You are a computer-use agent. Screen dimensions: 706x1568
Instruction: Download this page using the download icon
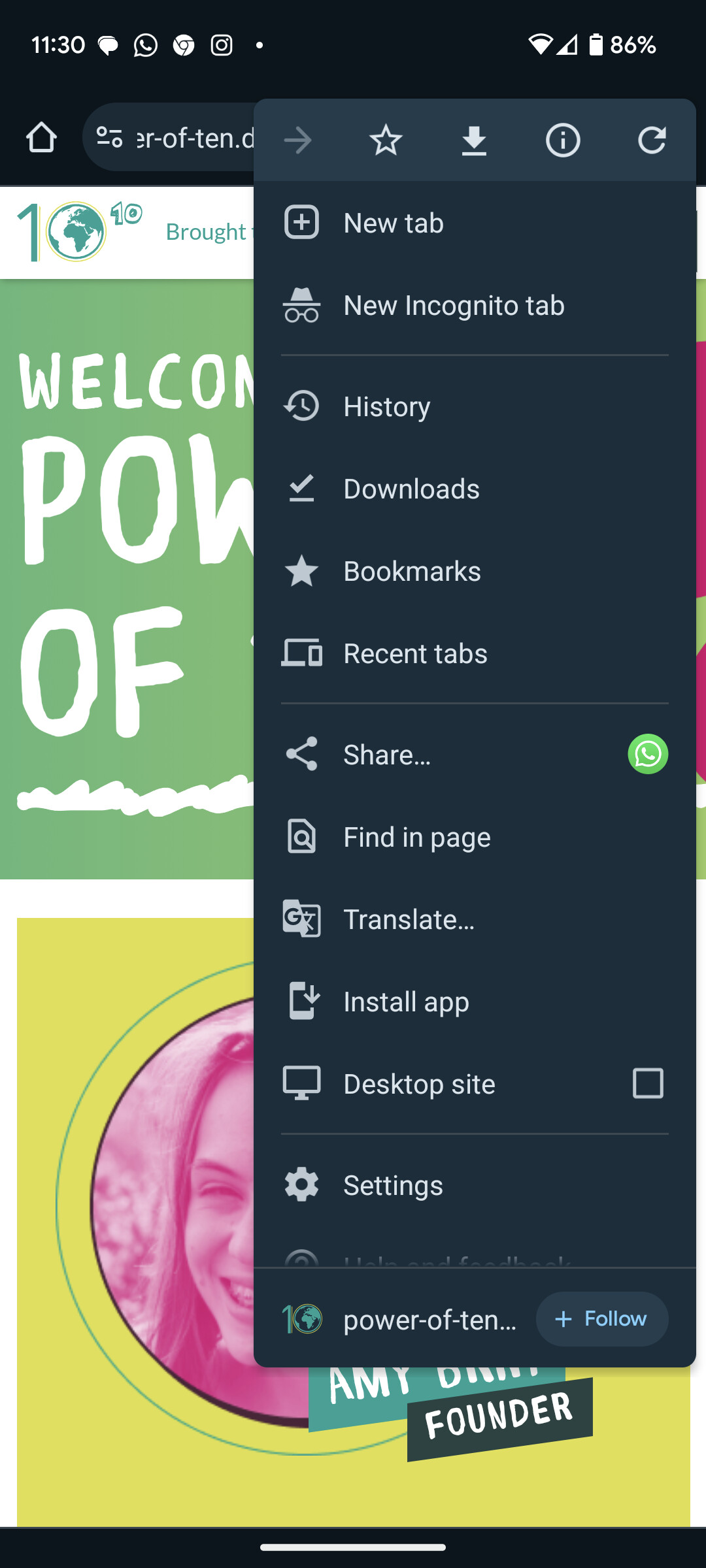pyautogui.click(x=474, y=140)
